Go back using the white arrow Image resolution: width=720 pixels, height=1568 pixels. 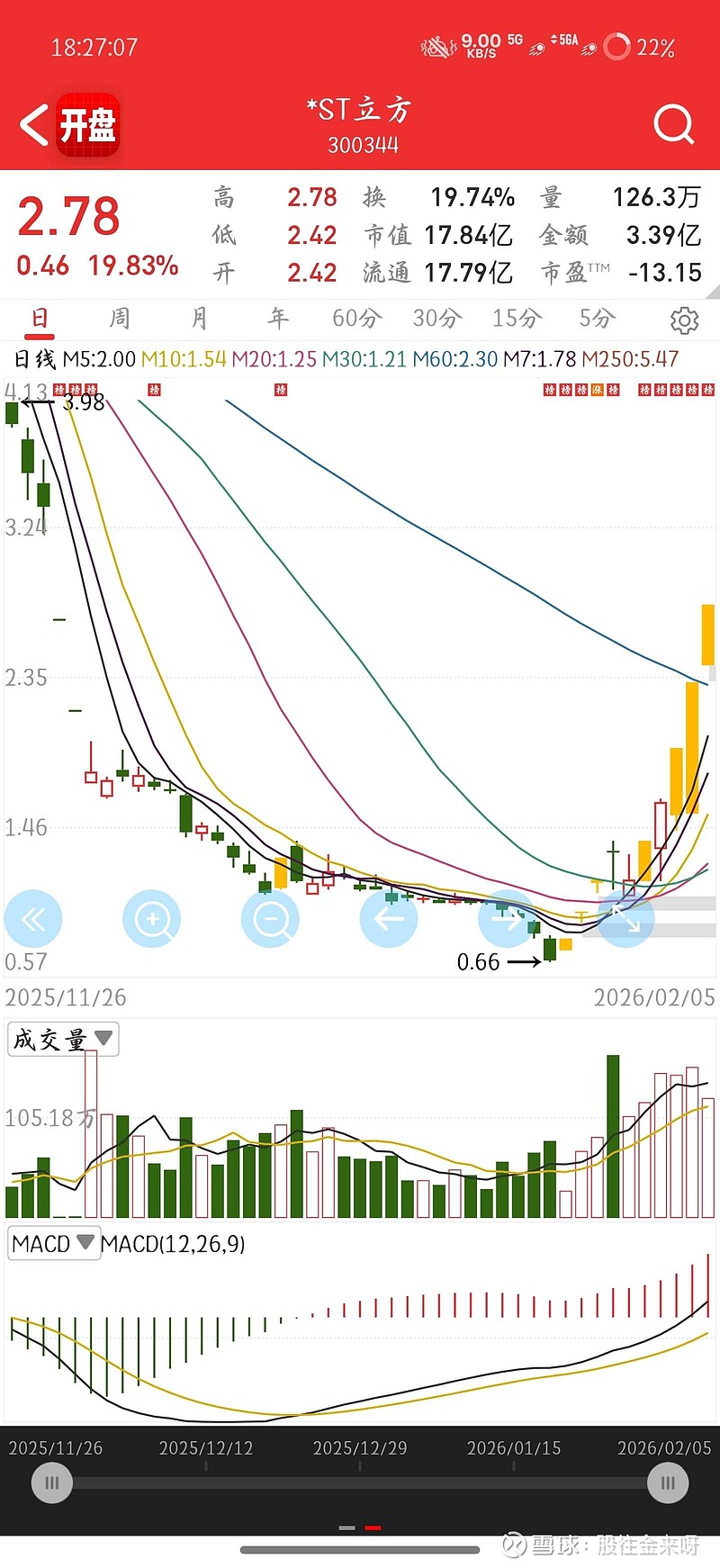tap(34, 125)
